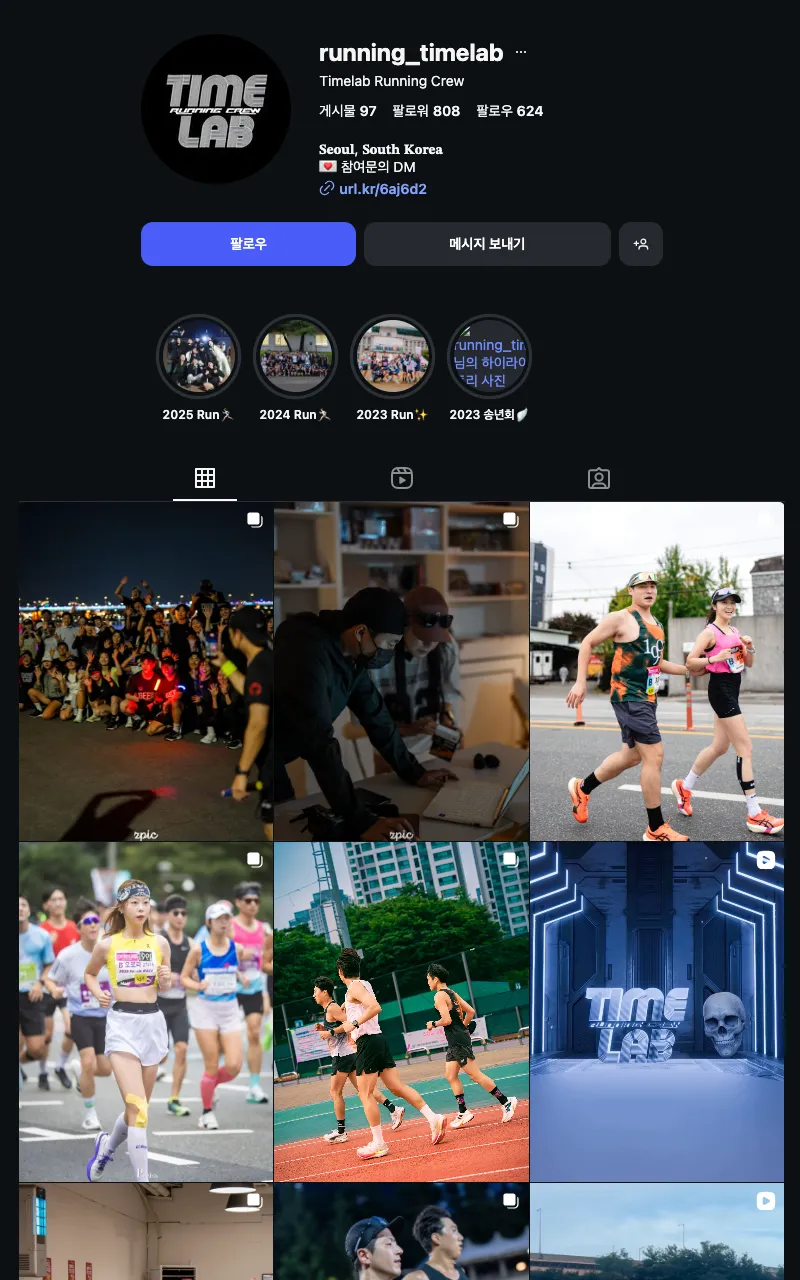
Task: Open the post of two runners on the road
Action: (657, 671)
